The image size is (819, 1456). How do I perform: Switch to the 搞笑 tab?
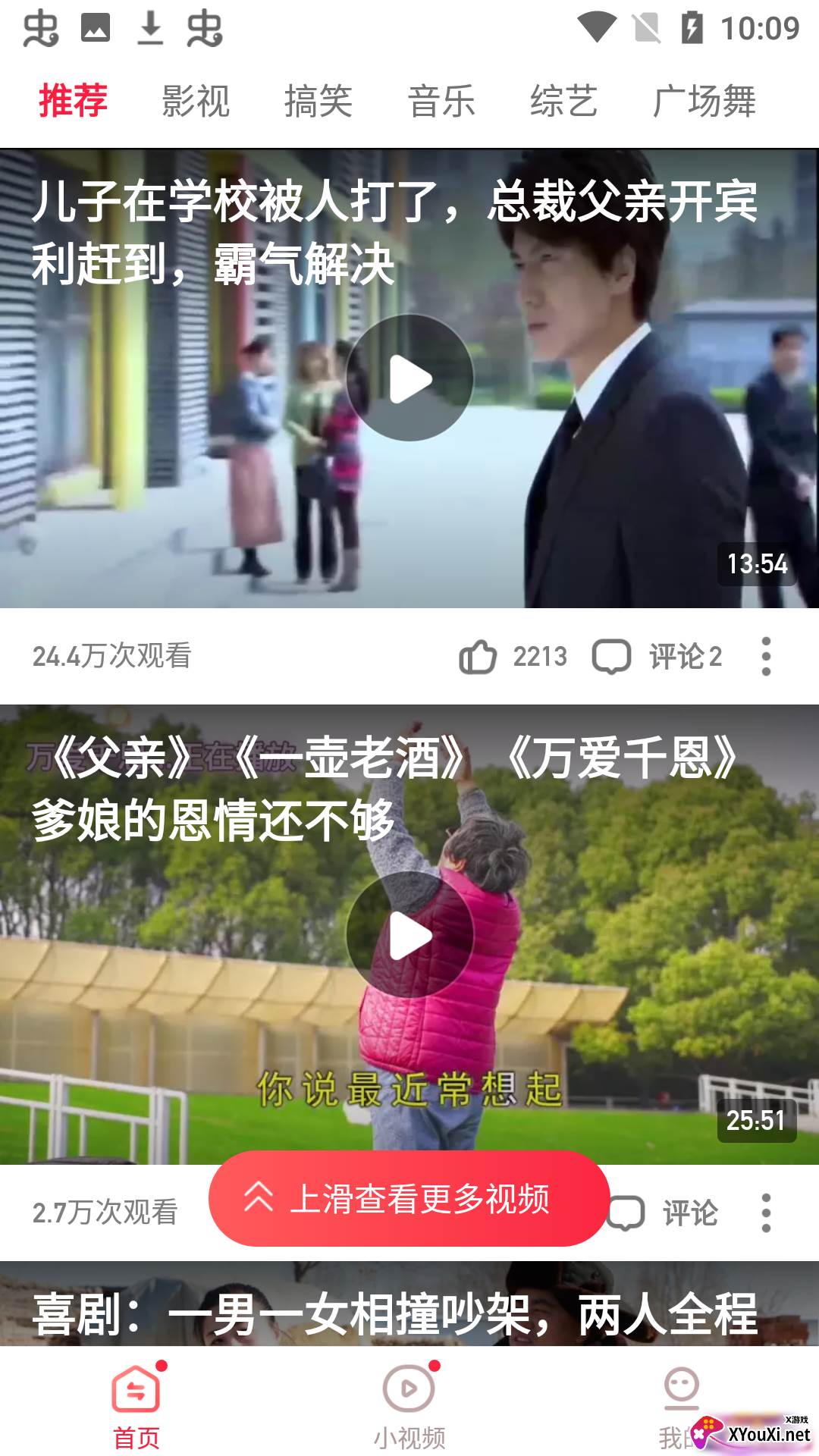click(318, 101)
